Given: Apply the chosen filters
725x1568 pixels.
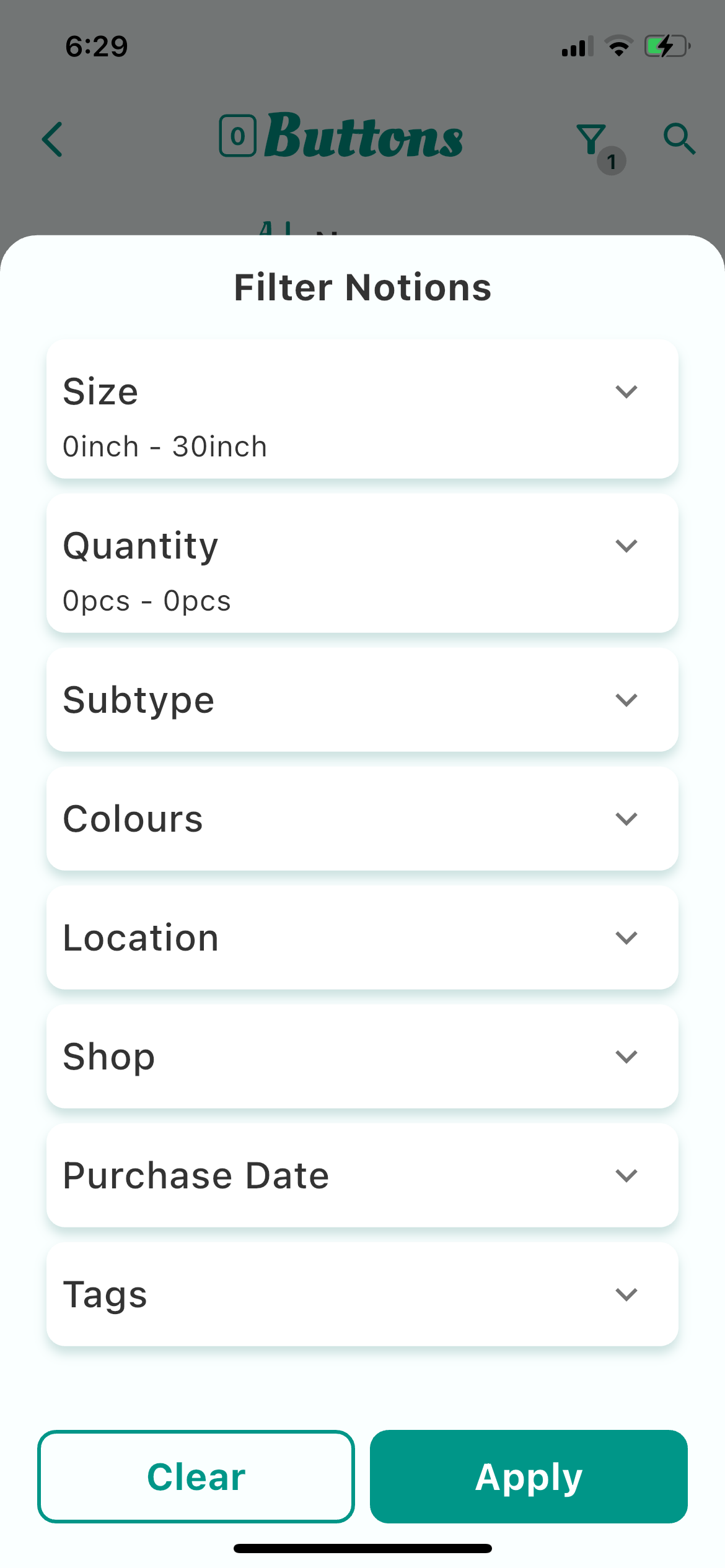Looking at the screenshot, I should pyautogui.click(x=529, y=1476).
